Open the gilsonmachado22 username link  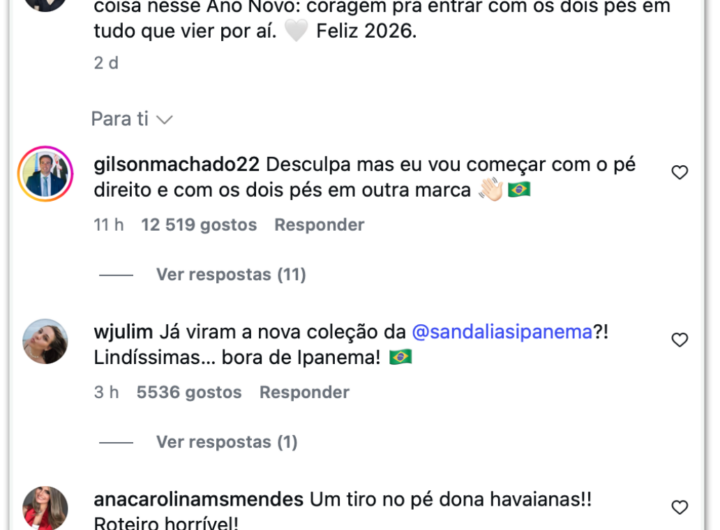point(176,164)
